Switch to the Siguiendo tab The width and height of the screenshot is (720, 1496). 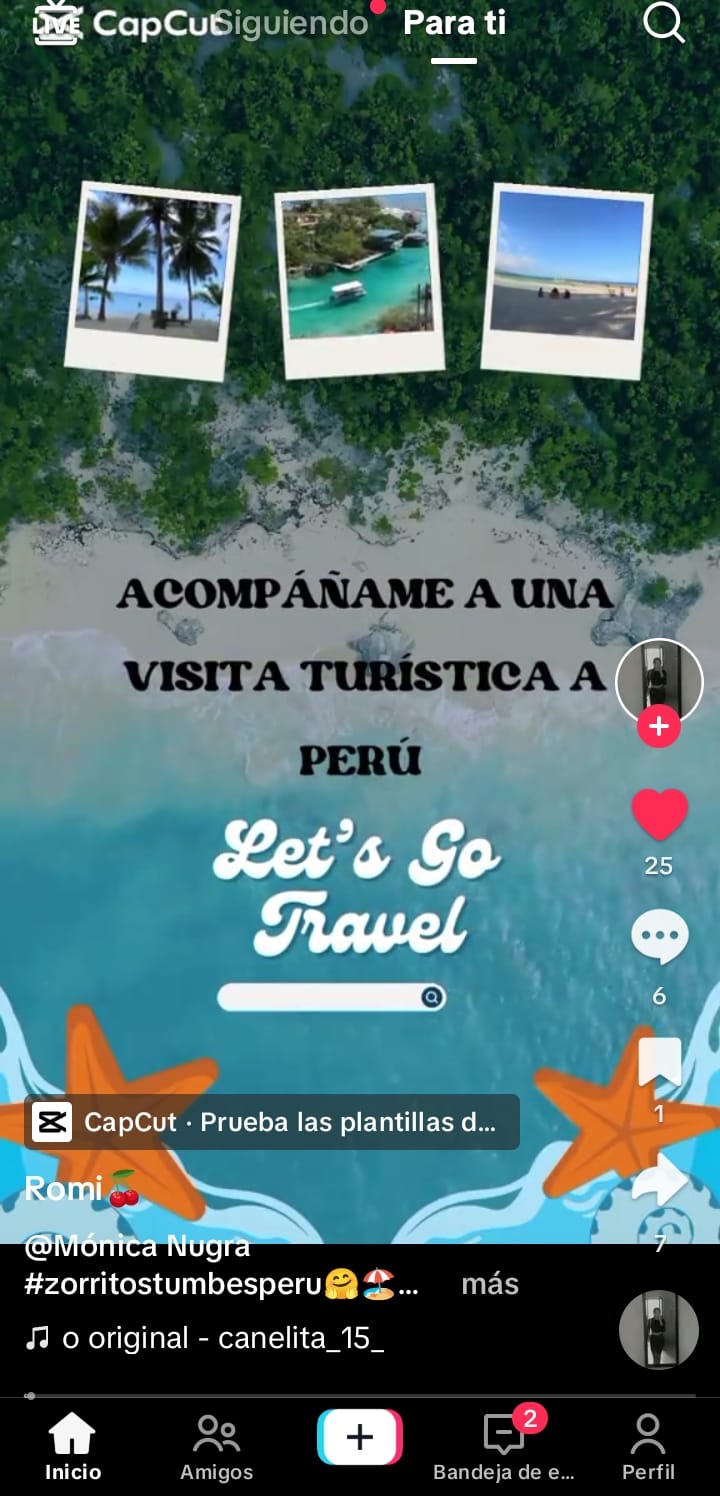(x=292, y=23)
